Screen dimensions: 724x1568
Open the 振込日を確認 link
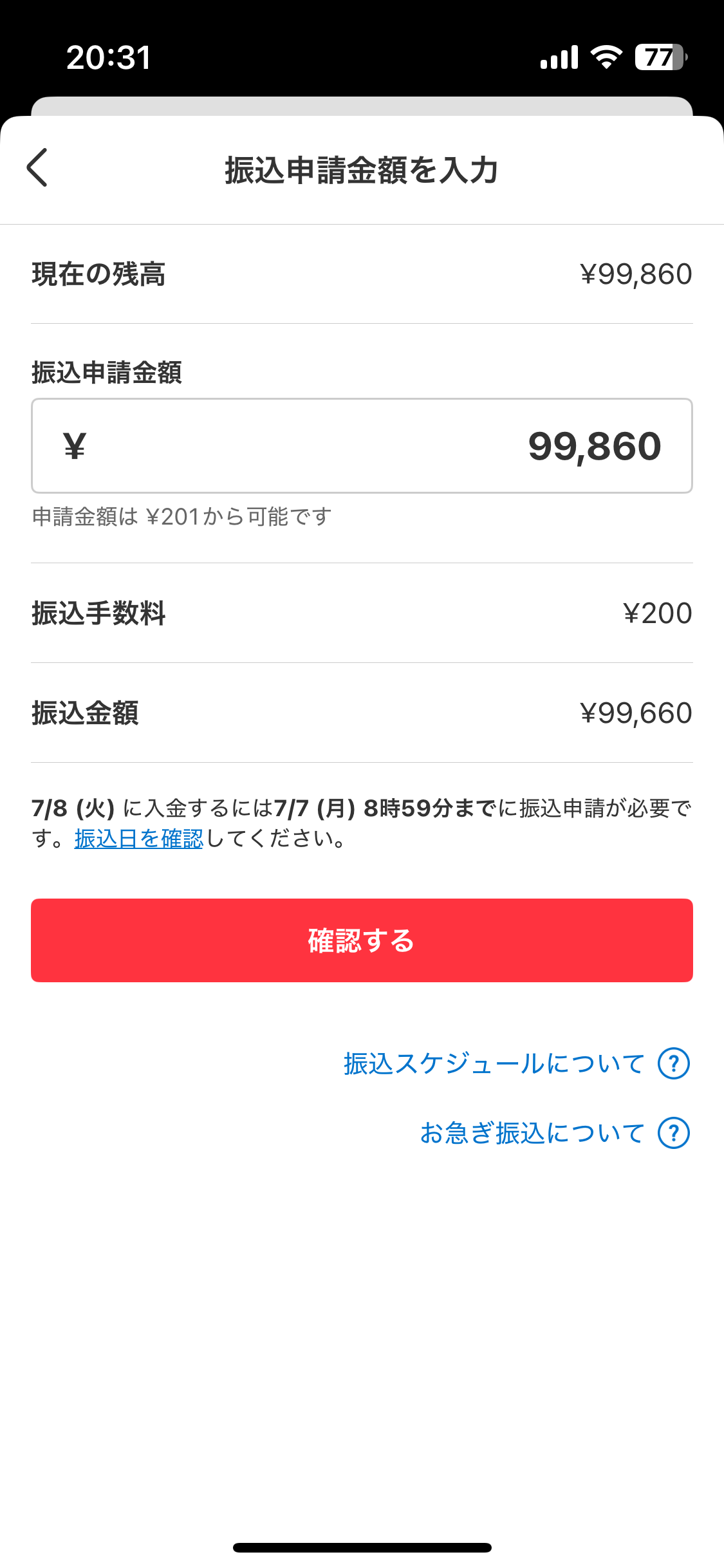click(x=138, y=839)
